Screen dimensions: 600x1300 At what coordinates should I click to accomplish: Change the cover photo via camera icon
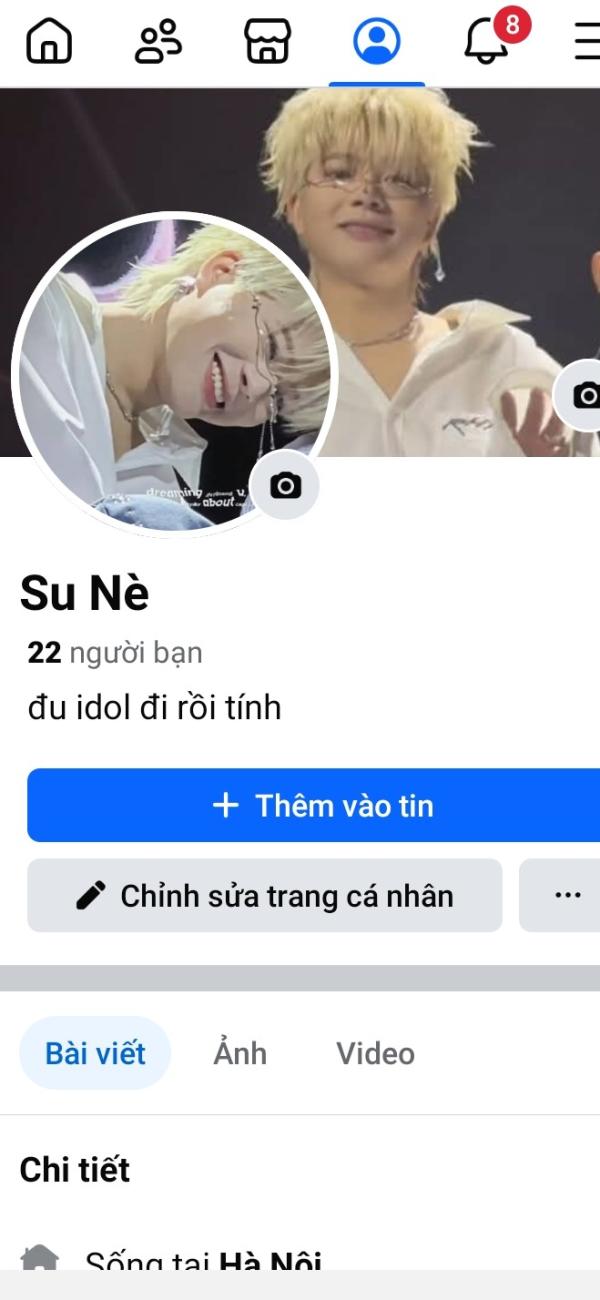point(583,395)
